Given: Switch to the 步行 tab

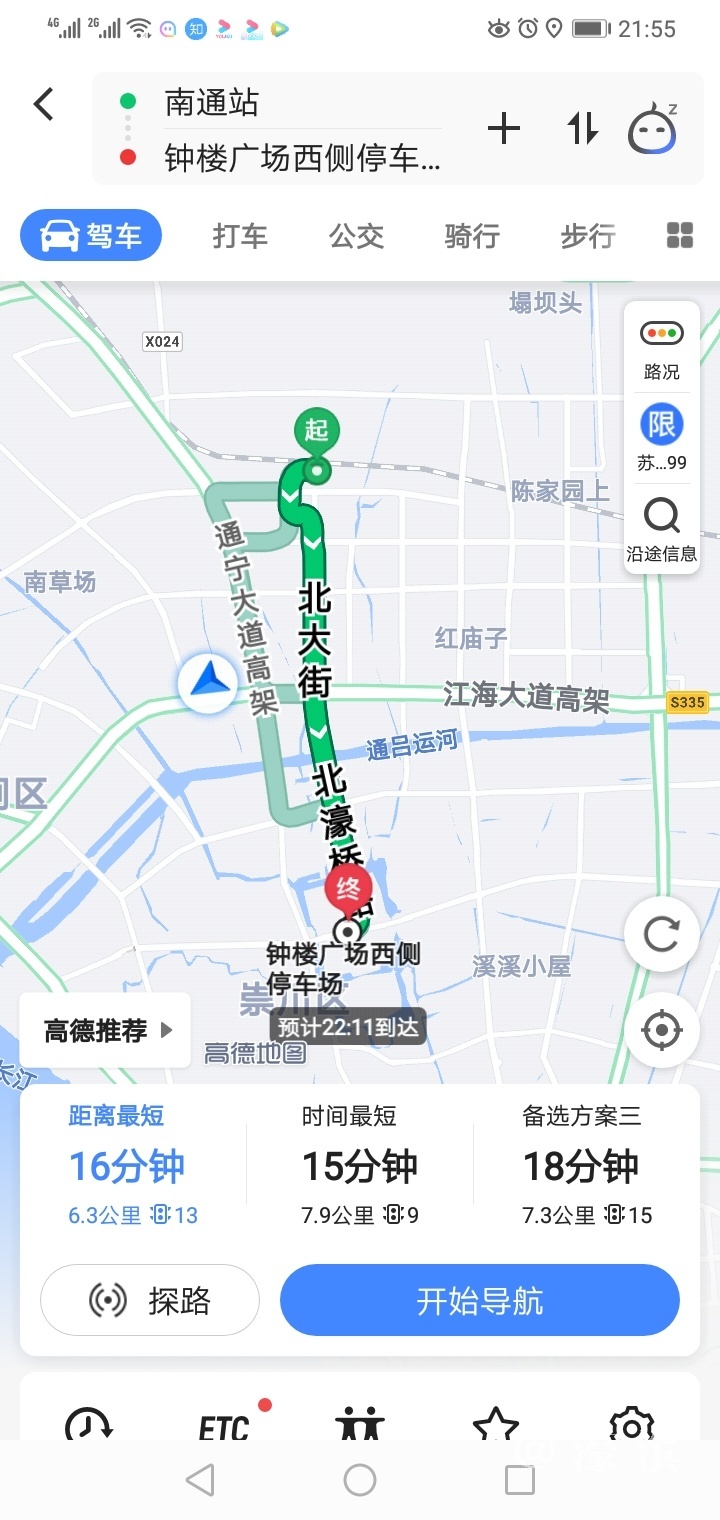Looking at the screenshot, I should coord(587,236).
